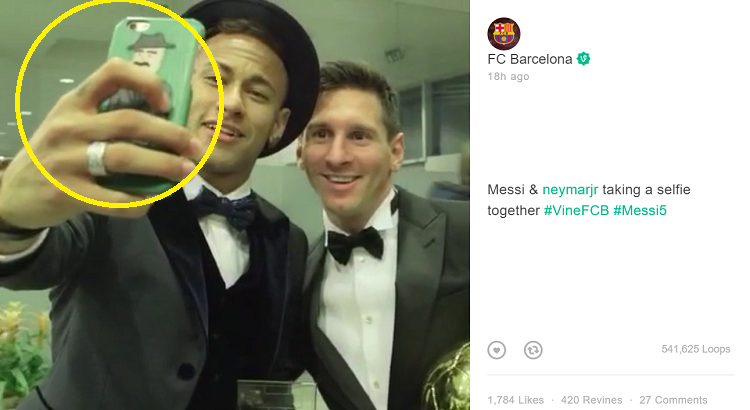Revine the Messi and Neymar video
Viewport: 750px width, 410px height.
(x=533, y=350)
